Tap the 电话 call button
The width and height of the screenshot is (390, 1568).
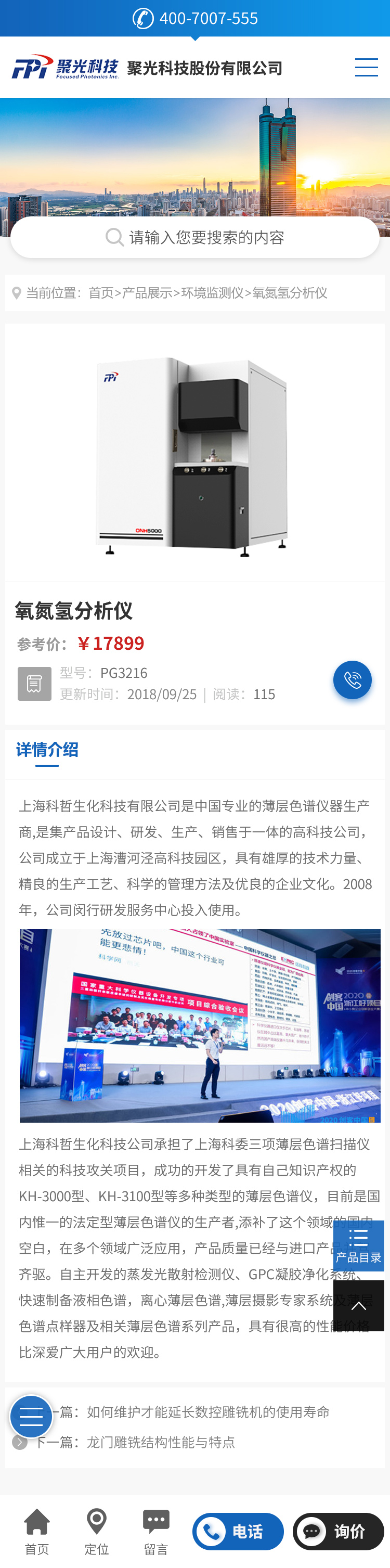[x=238, y=1532]
